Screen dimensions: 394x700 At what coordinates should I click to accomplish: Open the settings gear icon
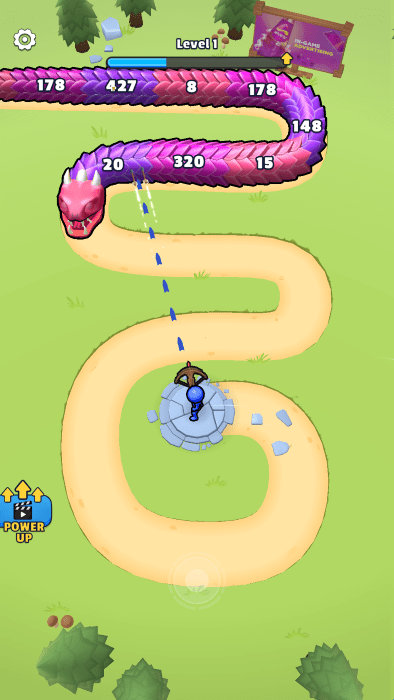tap(25, 40)
